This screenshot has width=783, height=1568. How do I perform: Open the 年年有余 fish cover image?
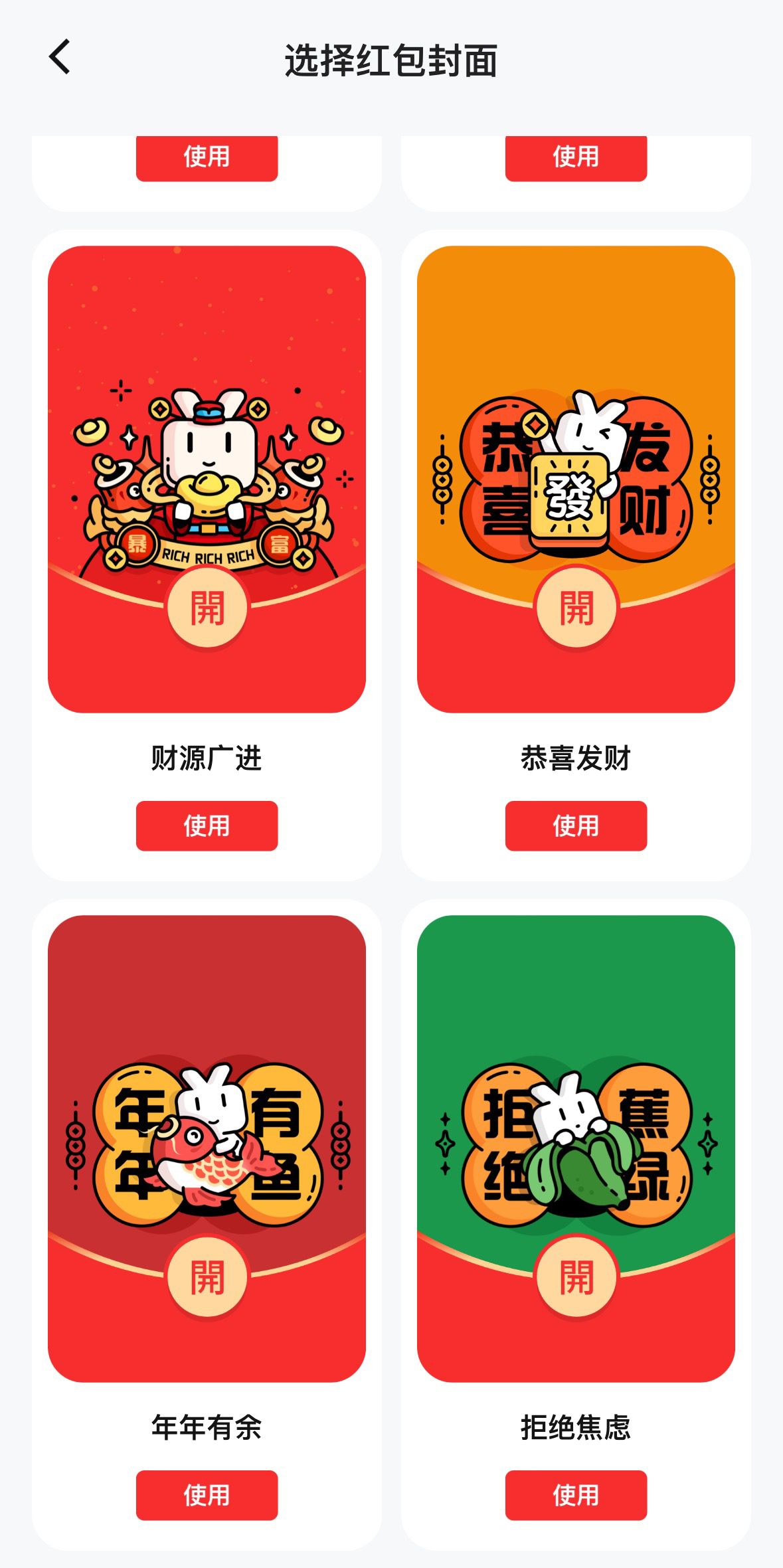click(207, 1148)
